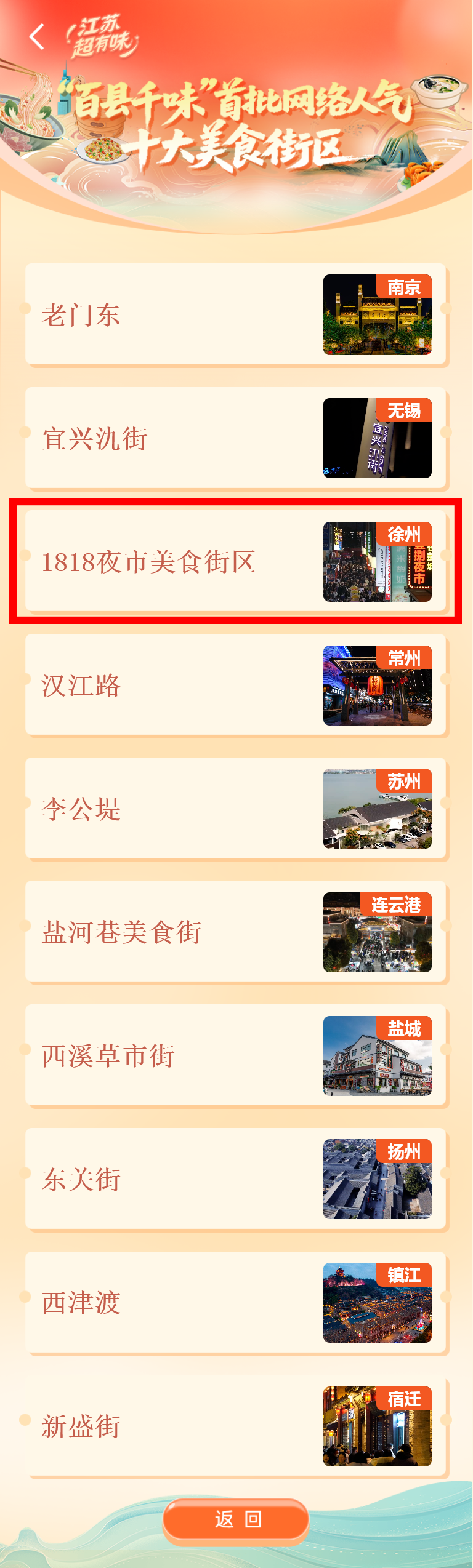The image size is (473, 1568).
Task: Tap the orange 返回 button
Action: [x=236, y=1520]
